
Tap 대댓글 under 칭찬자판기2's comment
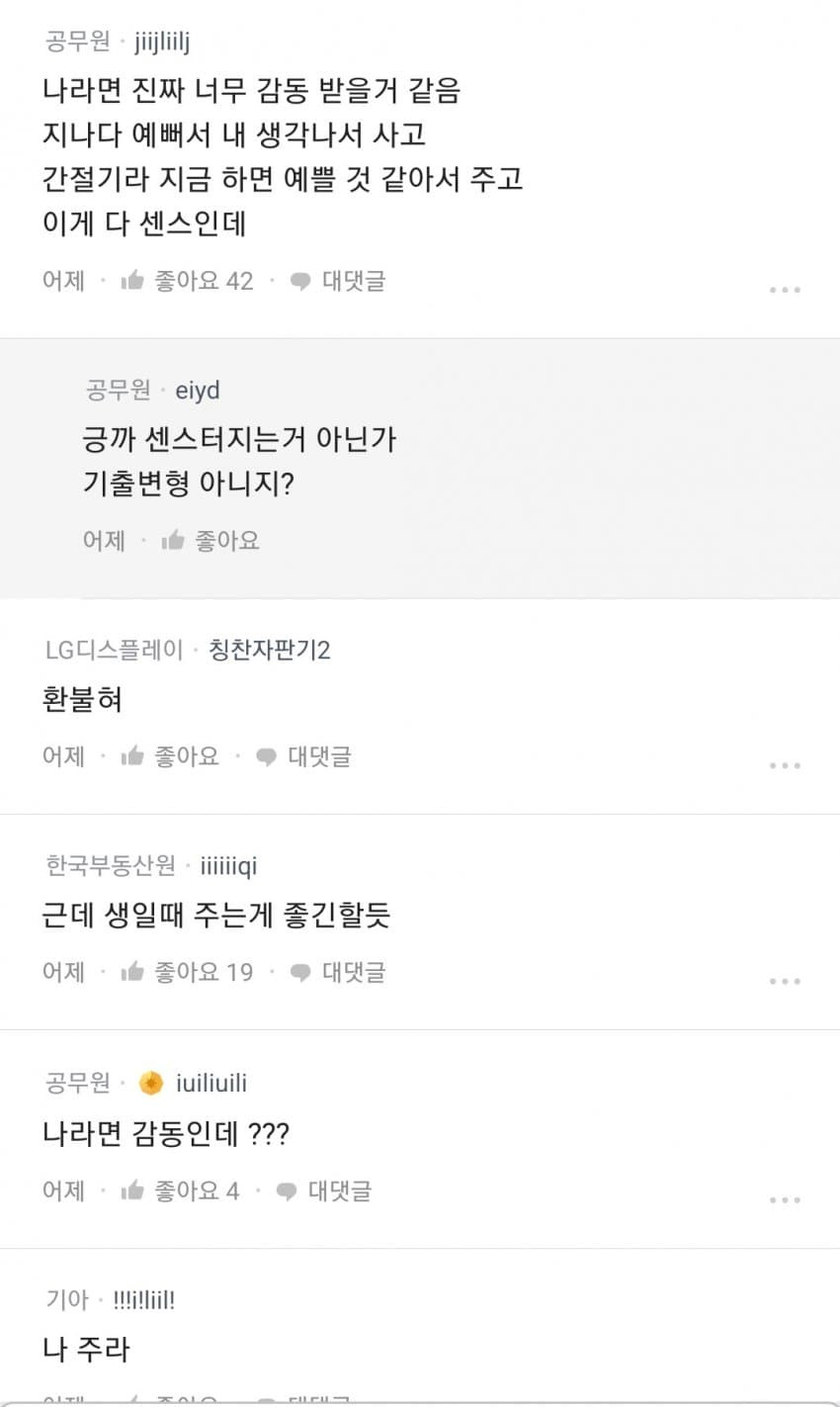303,756
